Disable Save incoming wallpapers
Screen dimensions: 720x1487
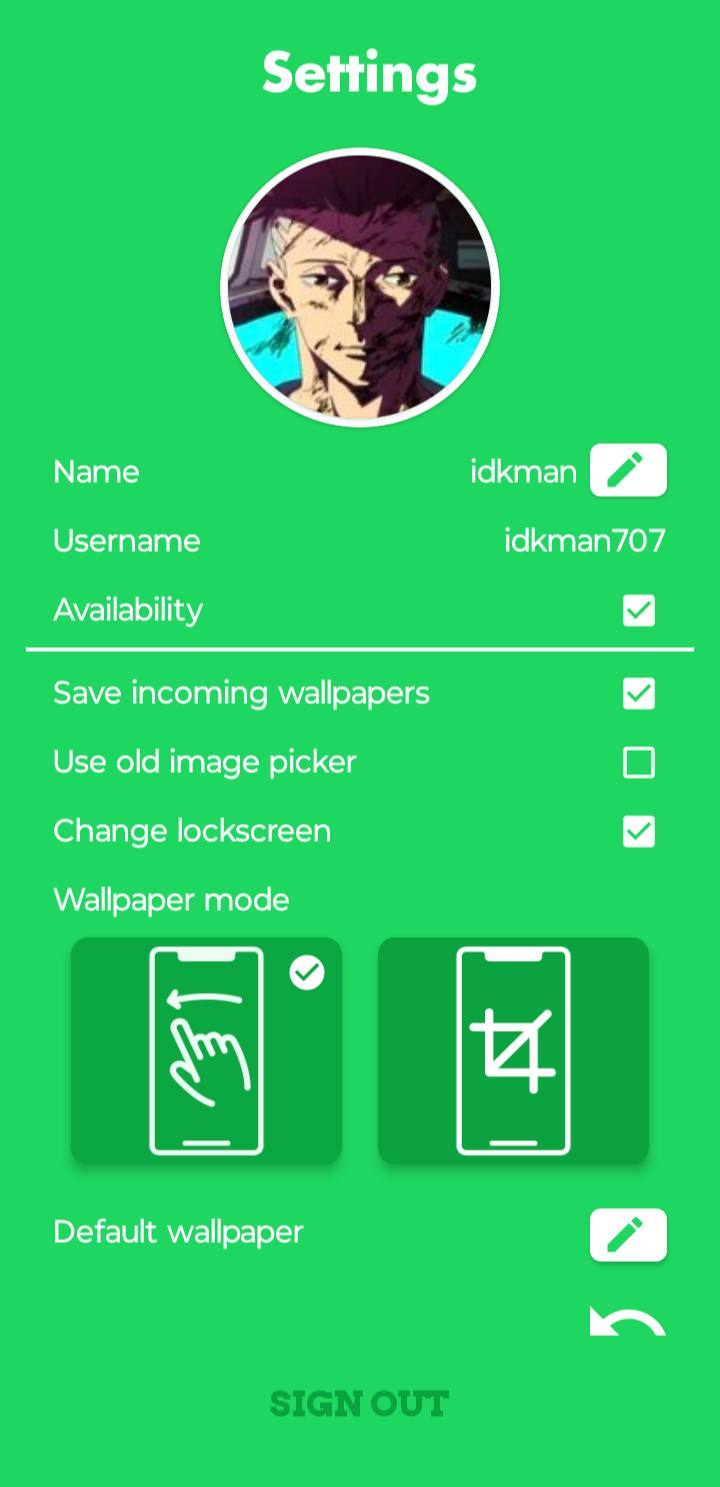pyautogui.click(x=639, y=693)
